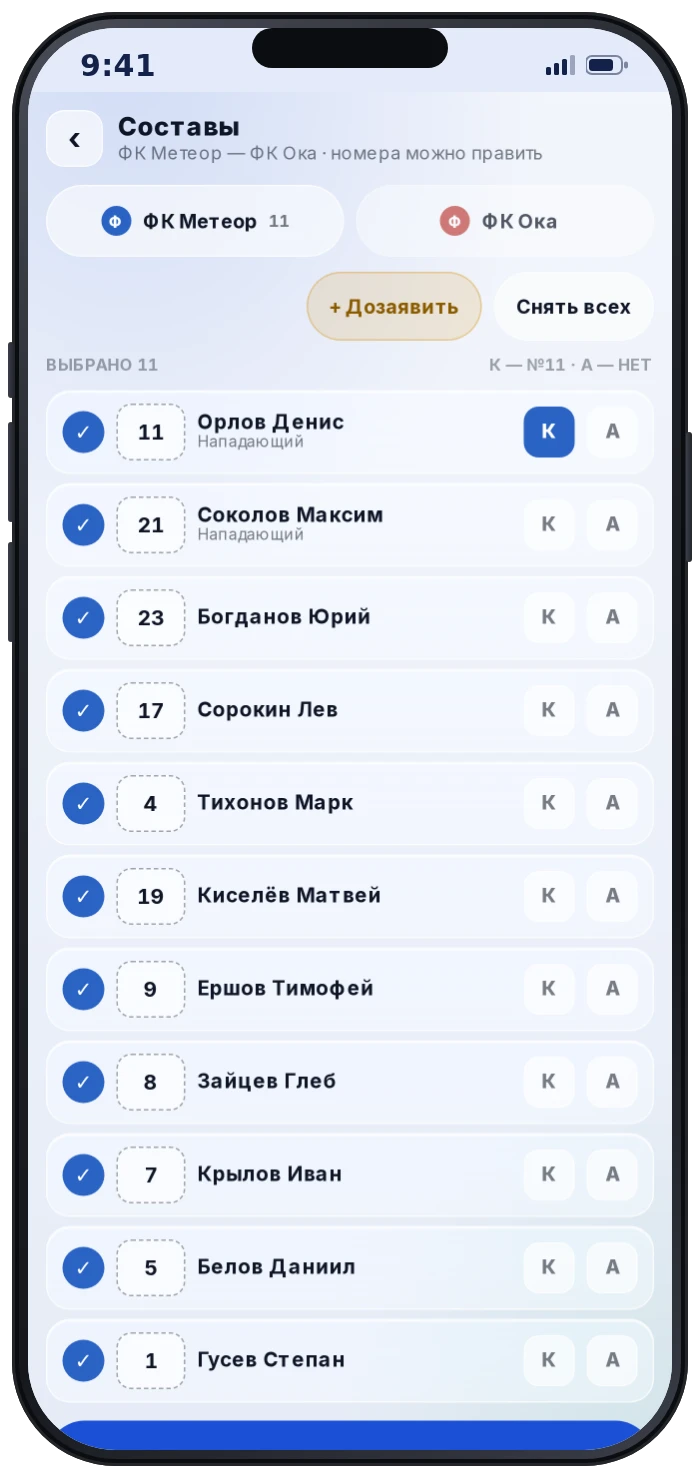The image size is (700, 1478).
Task: Assign Богданов Юрий as A (assistant)
Action: coord(612,618)
